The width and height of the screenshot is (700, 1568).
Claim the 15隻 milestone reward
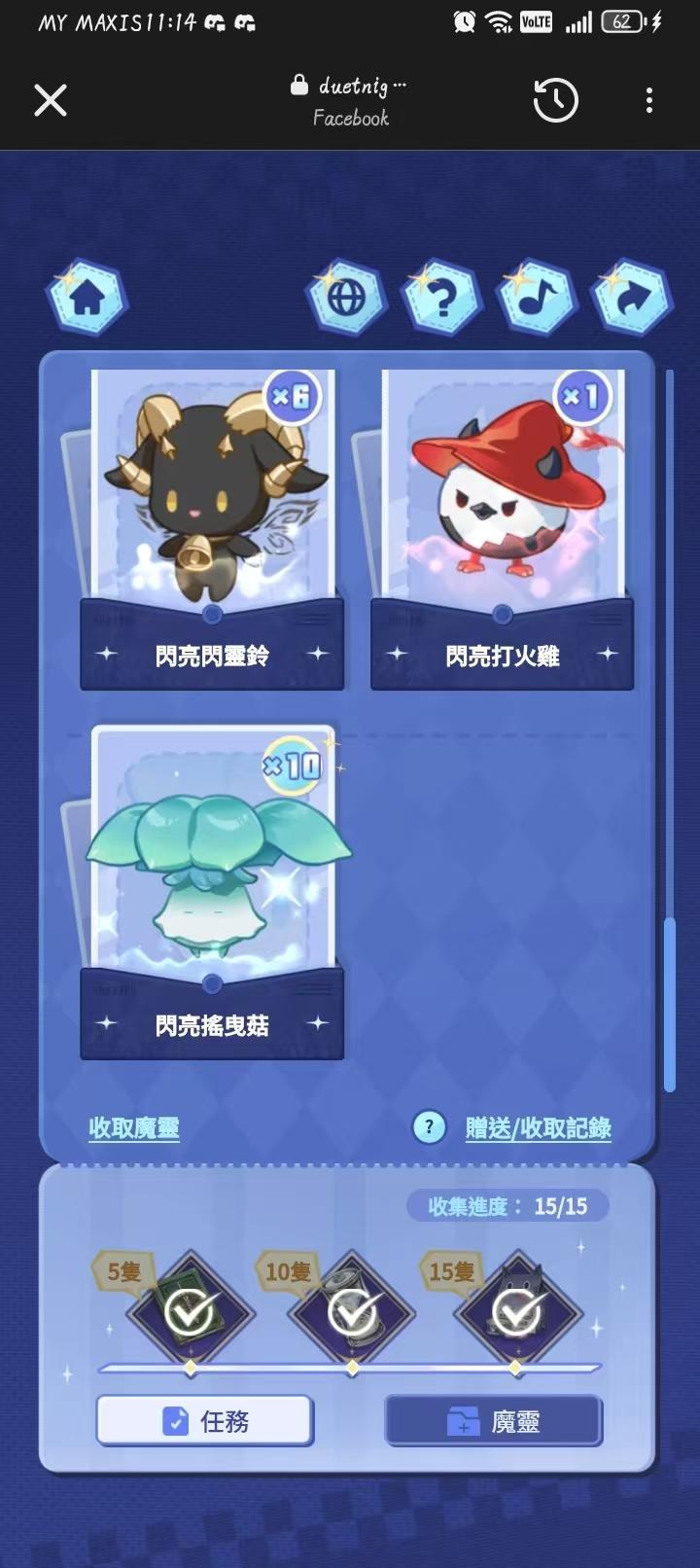516,1312
